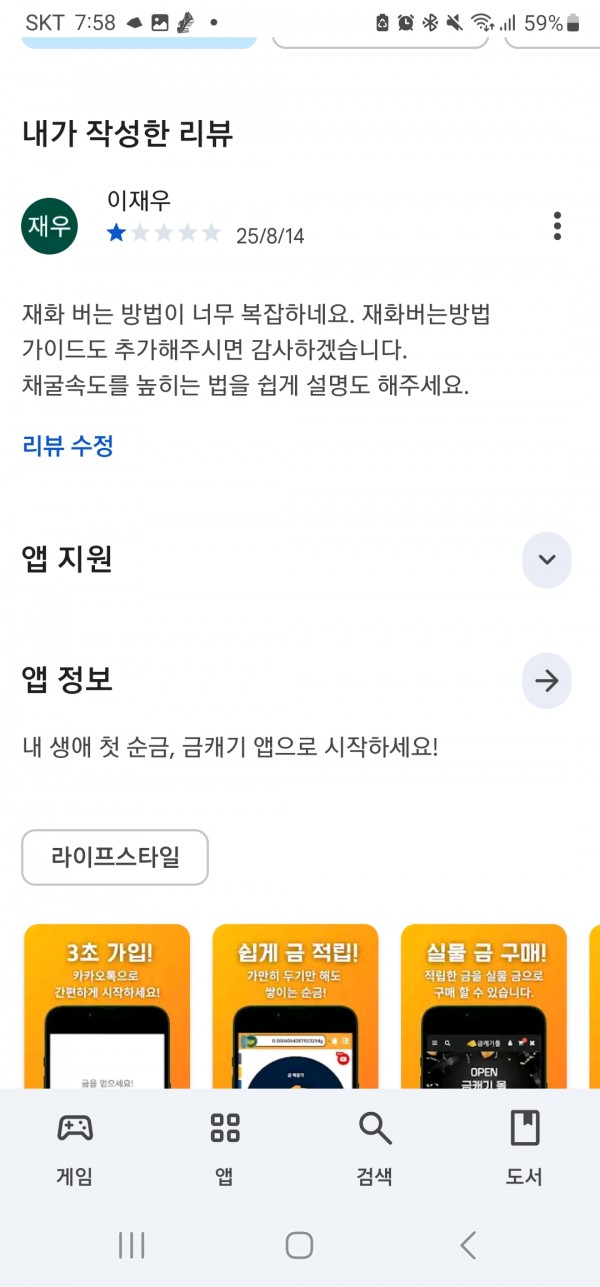This screenshot has width=600, height=1287.
Task: View the 쉽게 금 적립 screenshot
Action: [x=295, y=1006]
